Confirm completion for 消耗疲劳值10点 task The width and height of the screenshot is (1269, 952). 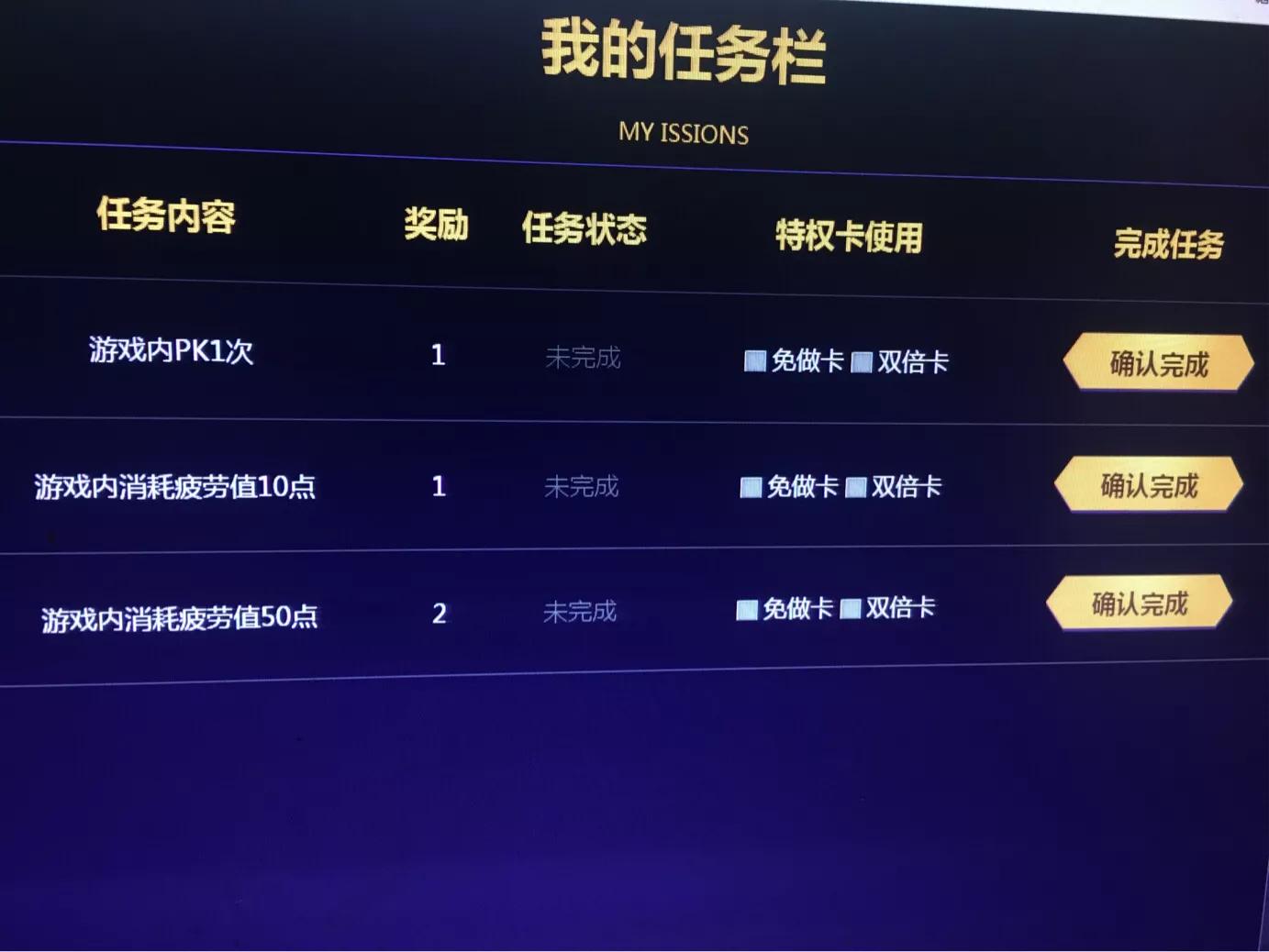(1149, 484)
